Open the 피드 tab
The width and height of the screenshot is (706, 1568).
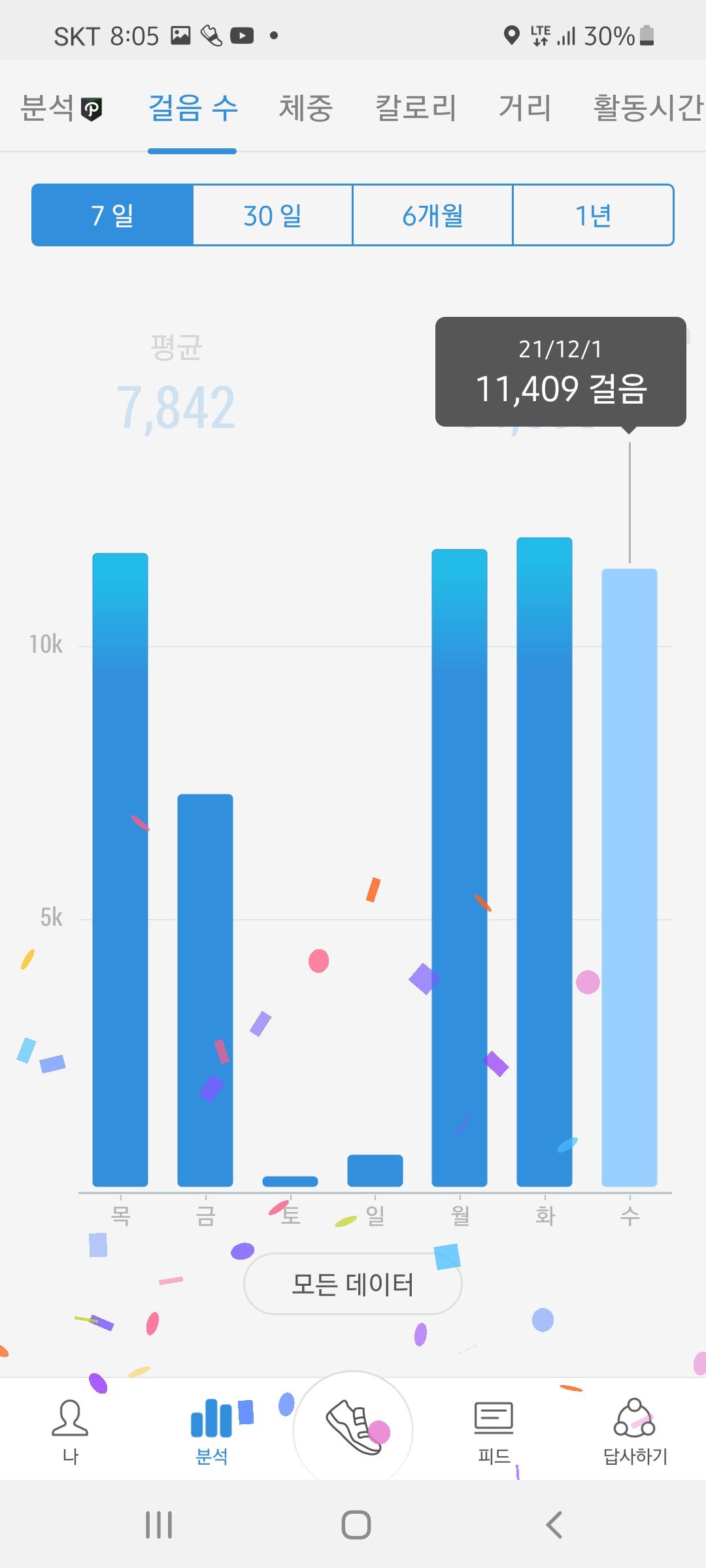pos(494,1431)
